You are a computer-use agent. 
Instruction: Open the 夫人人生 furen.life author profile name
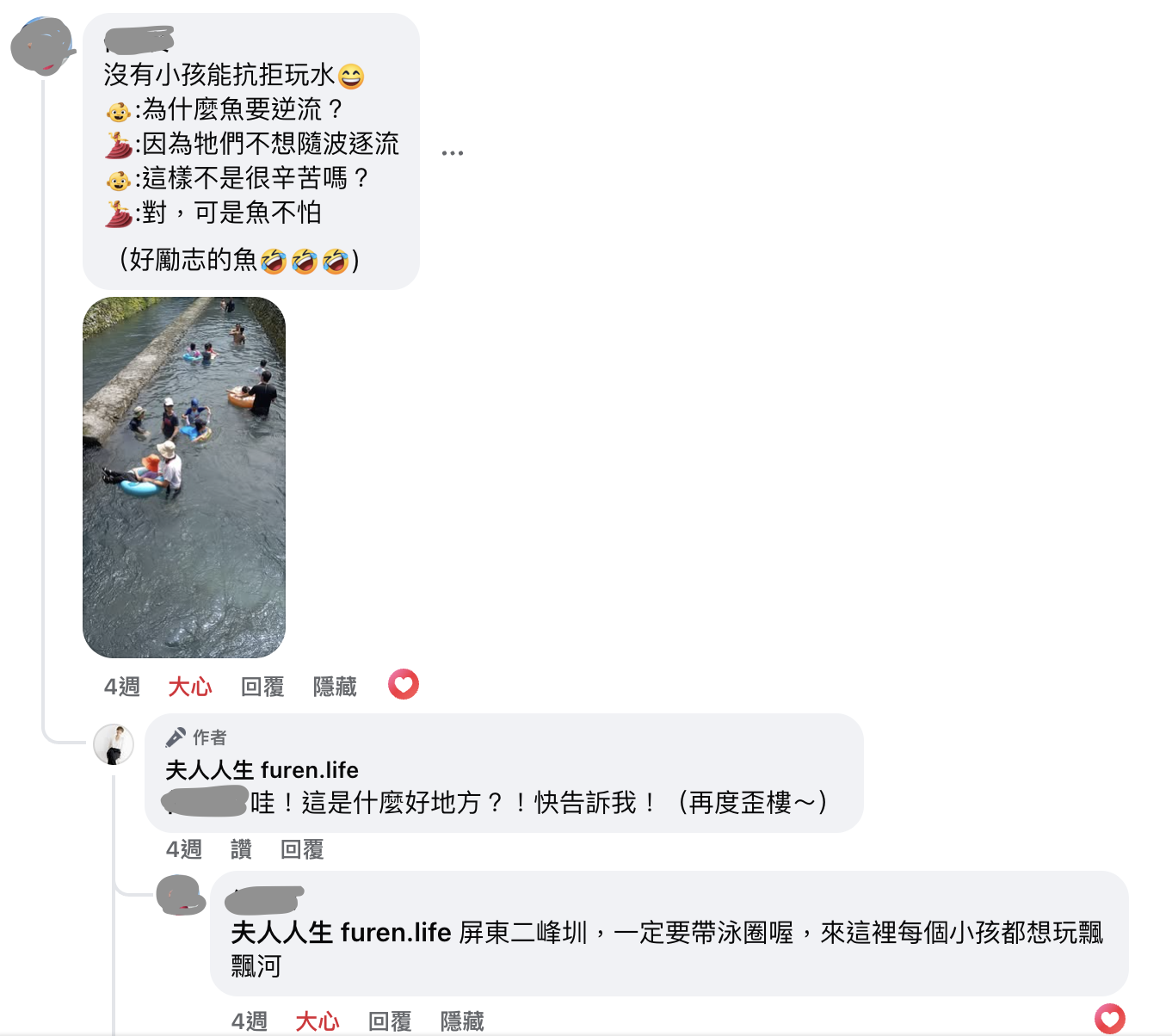point(262,770)
